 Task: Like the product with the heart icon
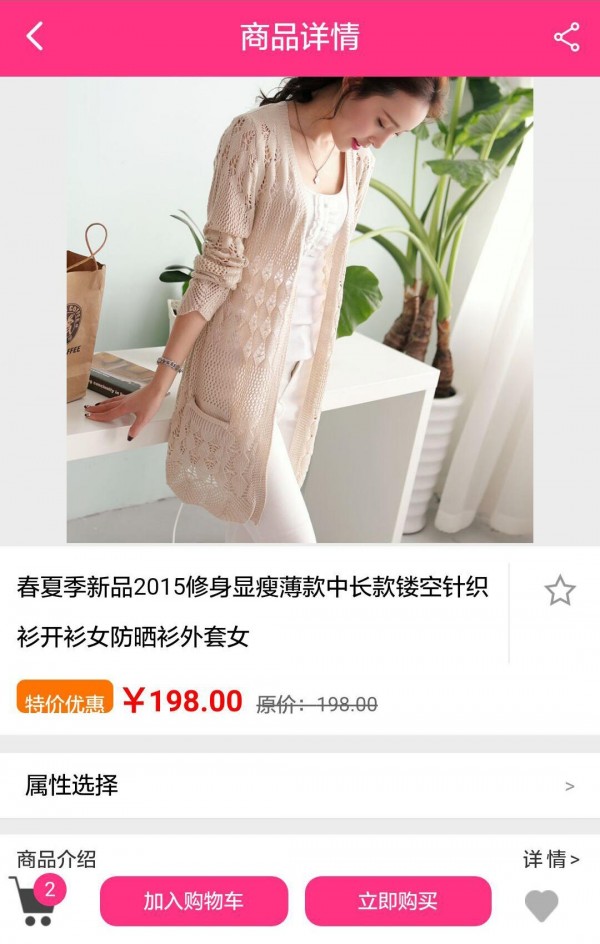coord(541,905)
